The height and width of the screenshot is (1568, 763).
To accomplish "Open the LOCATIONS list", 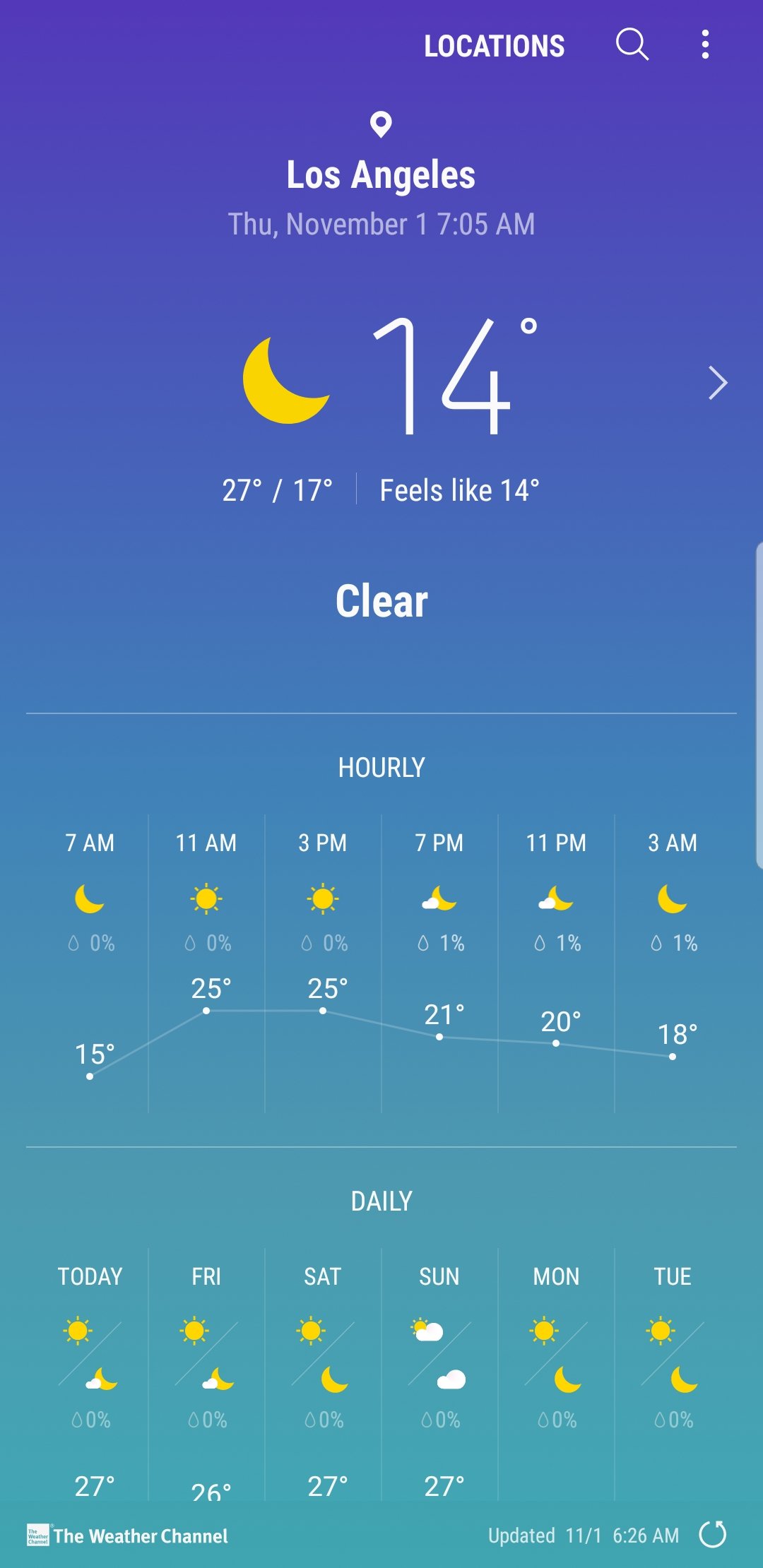I will (494, 46).
